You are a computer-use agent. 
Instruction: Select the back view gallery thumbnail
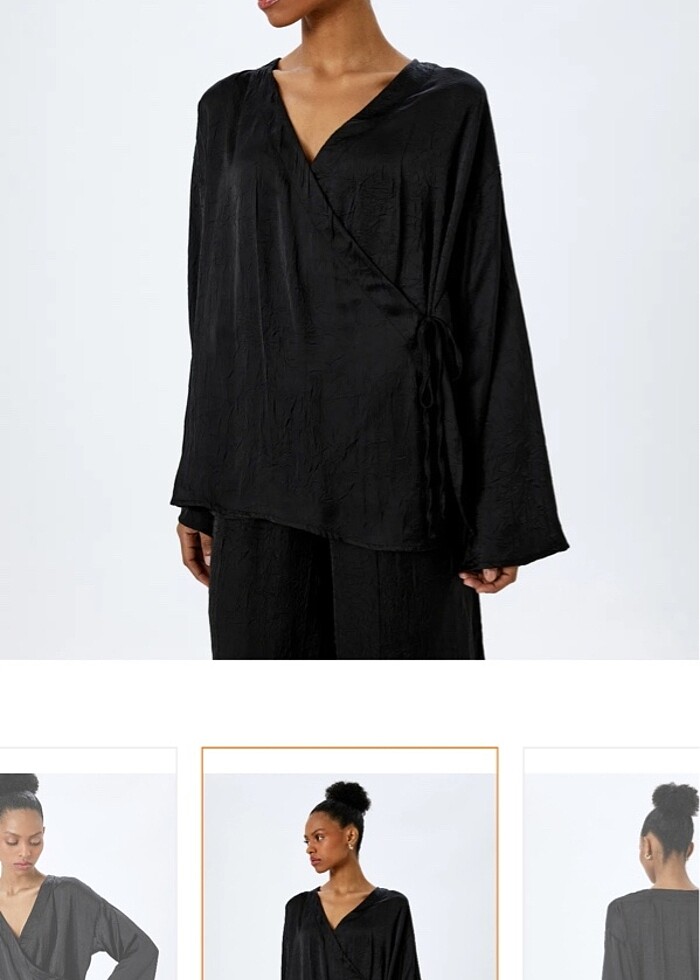[x=612, y=866]
